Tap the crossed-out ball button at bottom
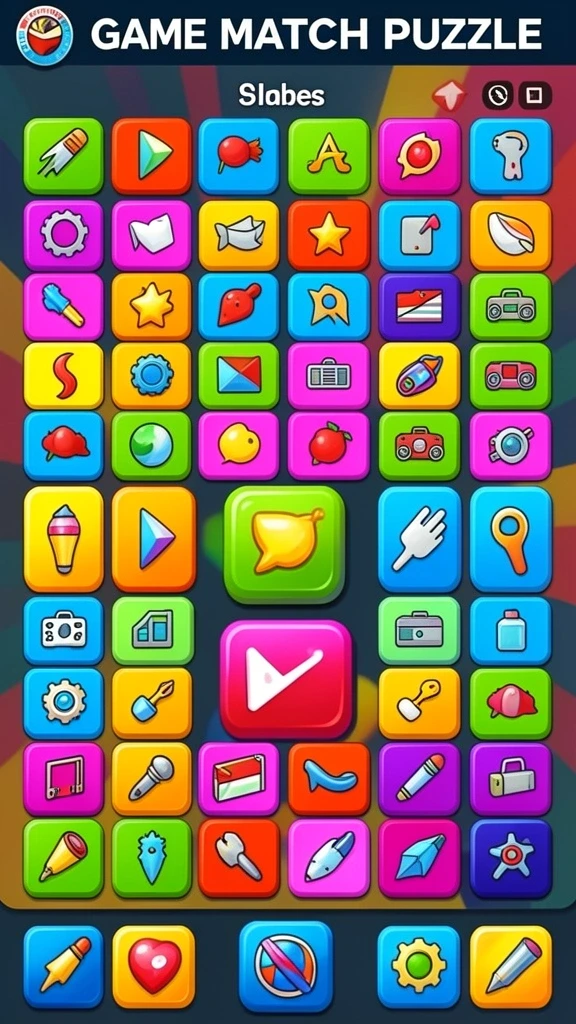The height and width of the screenshot is (1024, 576). 285,967
